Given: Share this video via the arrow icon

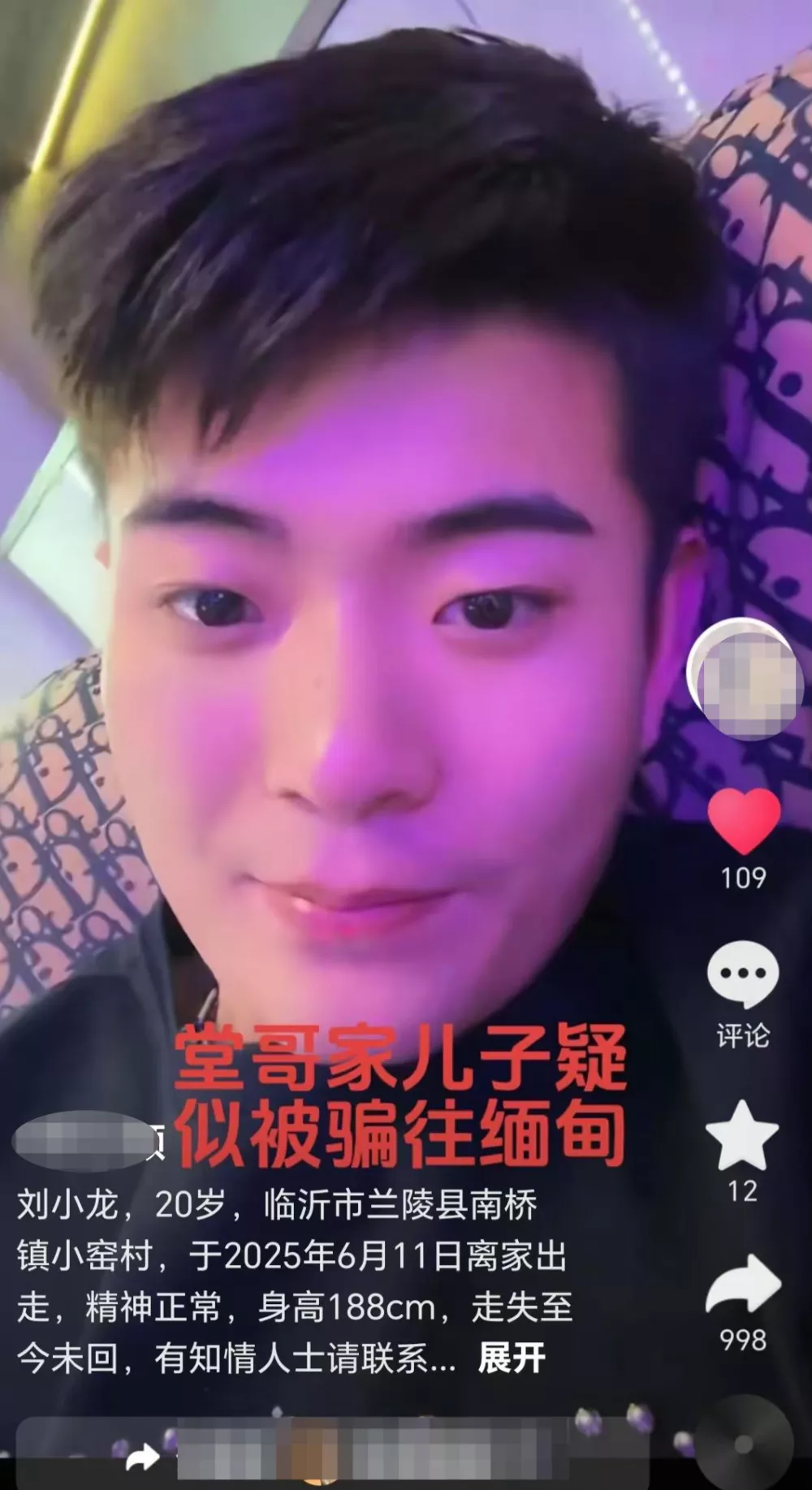Looking at the screenshot, I should 743,1285.
